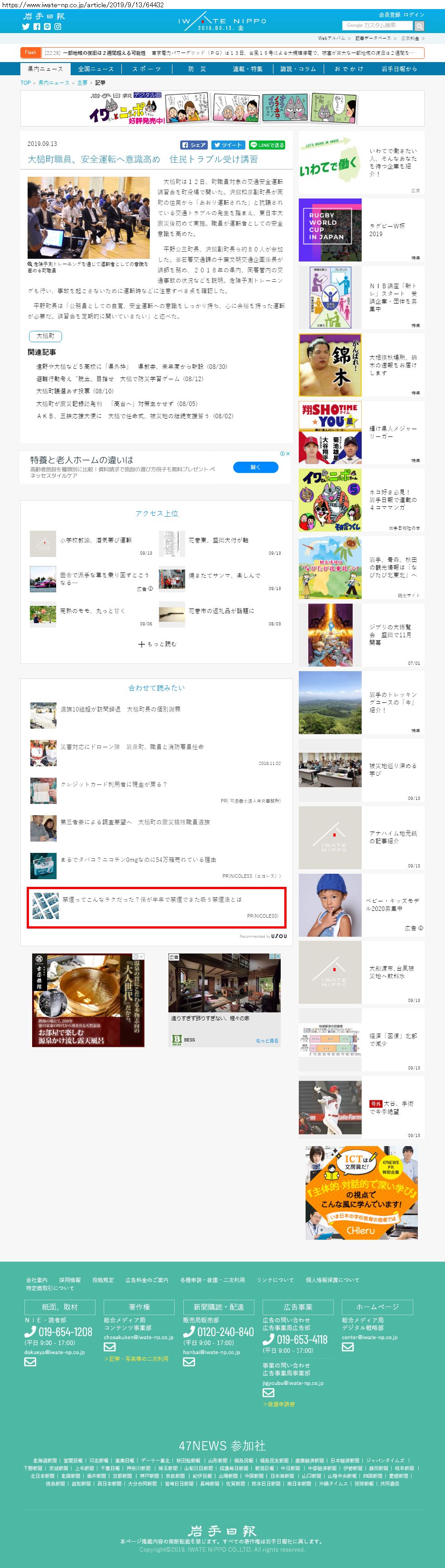Tap the Google custom search box
This screenshot has height=1568, width=445.
tap(377, 25)
